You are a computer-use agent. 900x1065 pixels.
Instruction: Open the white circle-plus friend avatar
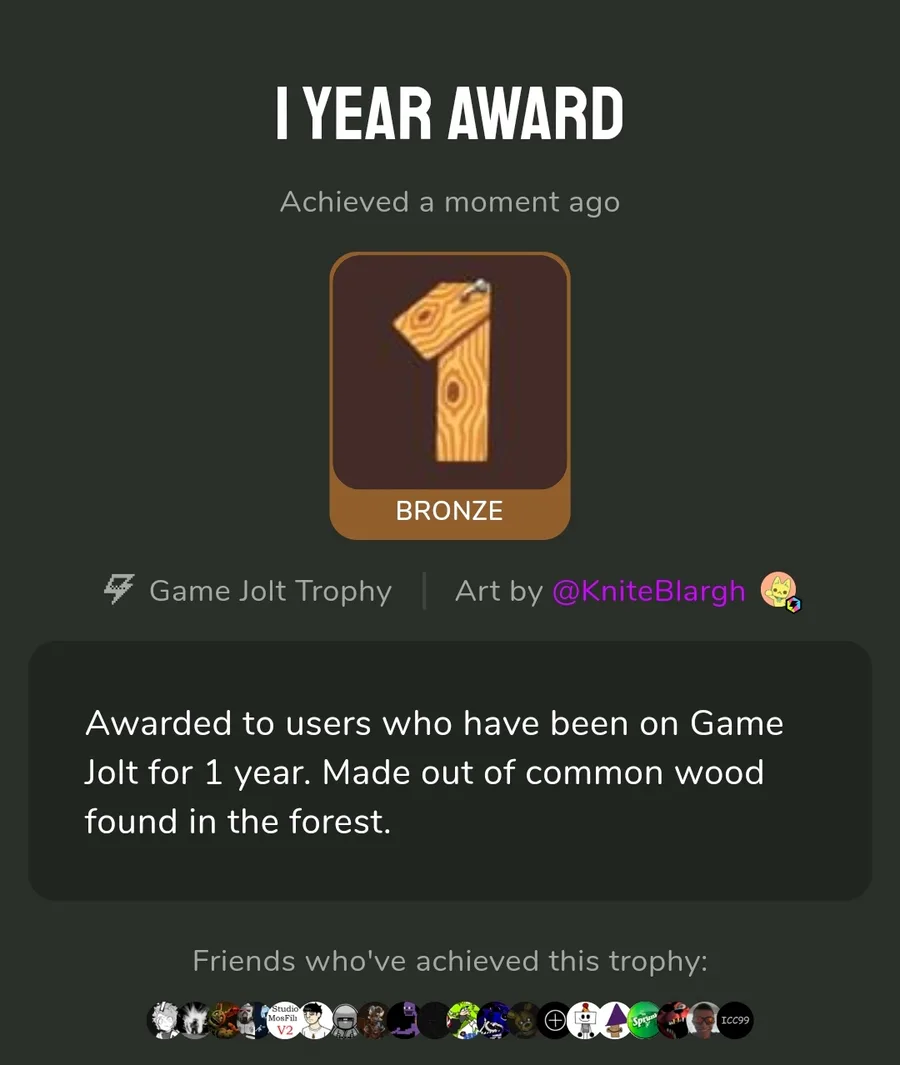coord(554,1020)
